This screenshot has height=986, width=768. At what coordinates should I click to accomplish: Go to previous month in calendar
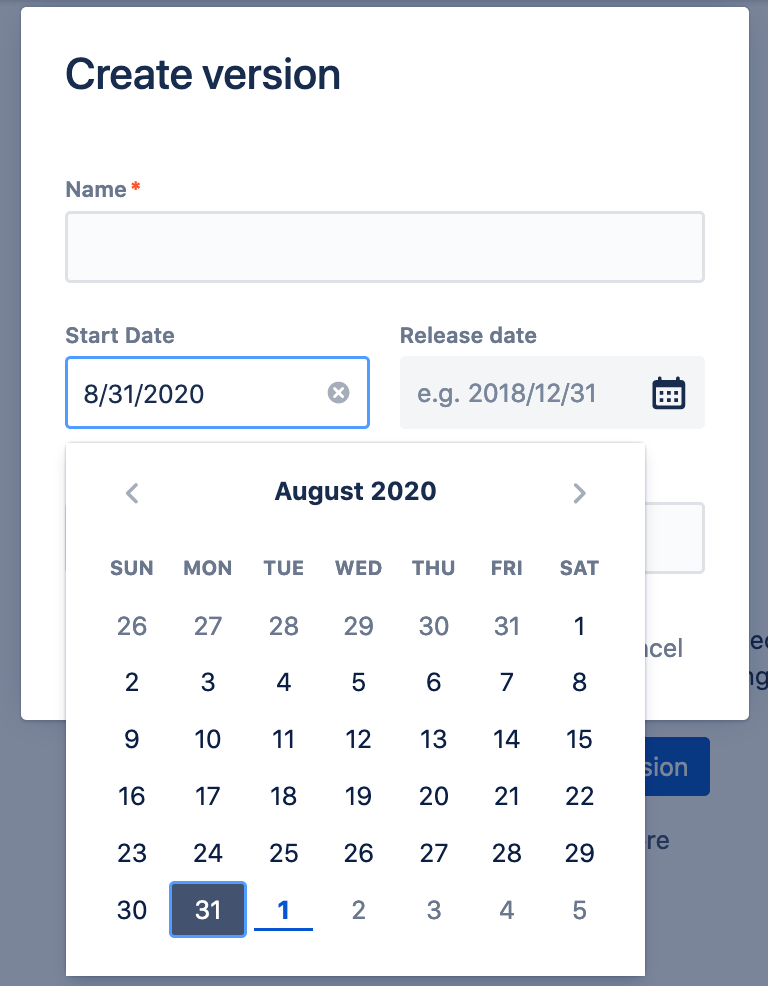click(x=132, y=492)
